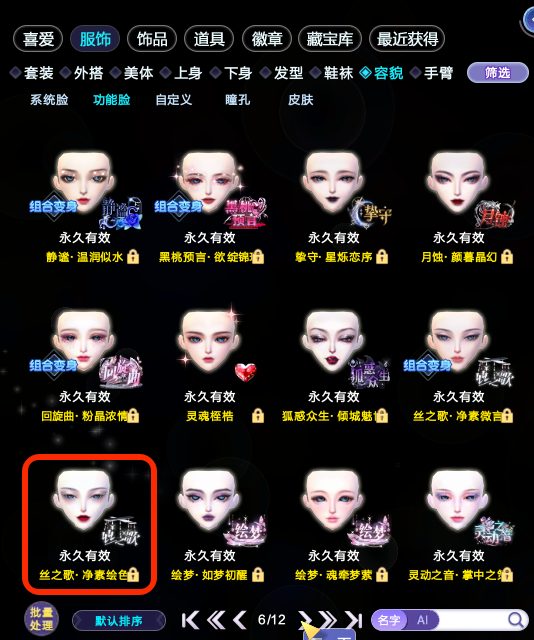Choose the 绘梦·如梦初醒 face

click(x=209, y=524)
